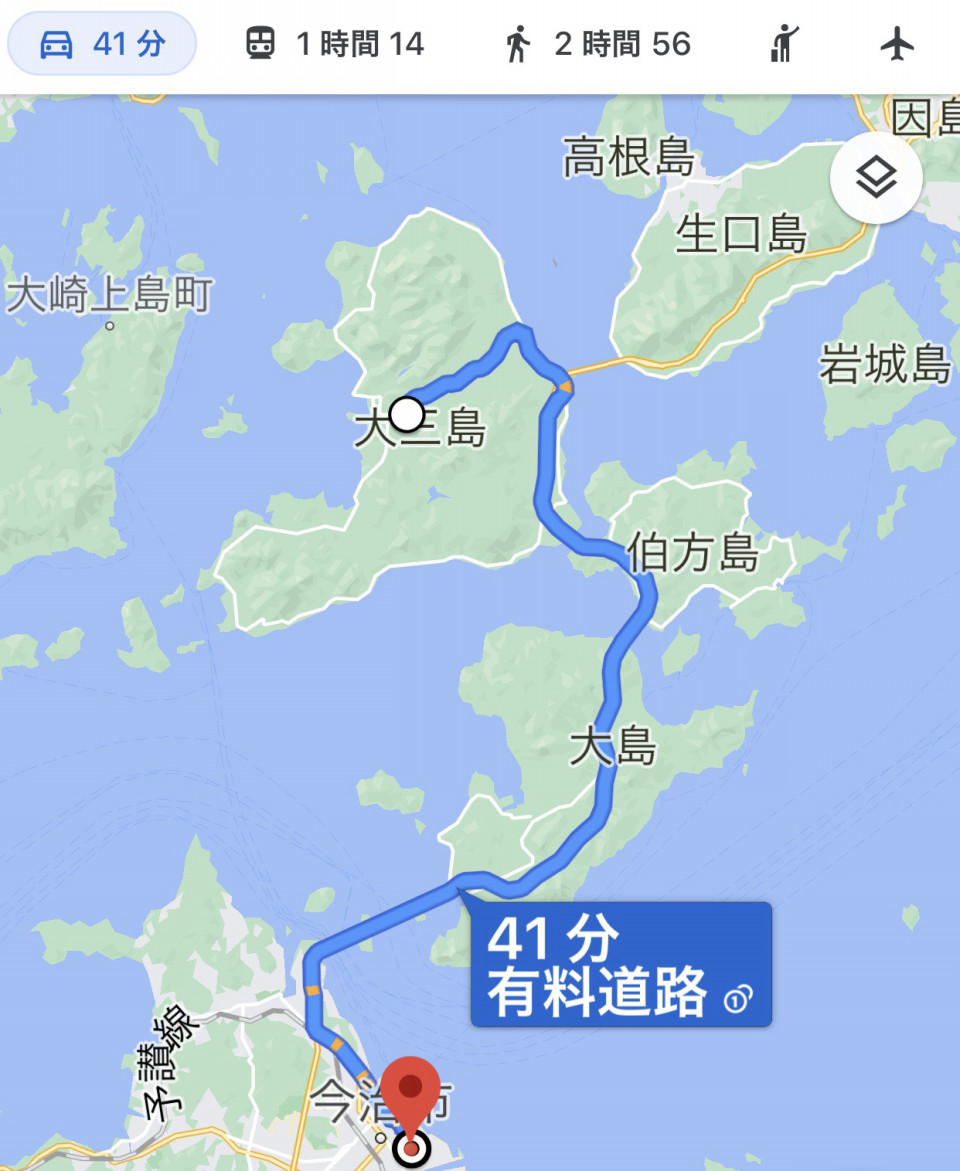Switch to the transit tab showing 1時間14

click(335, 45)
